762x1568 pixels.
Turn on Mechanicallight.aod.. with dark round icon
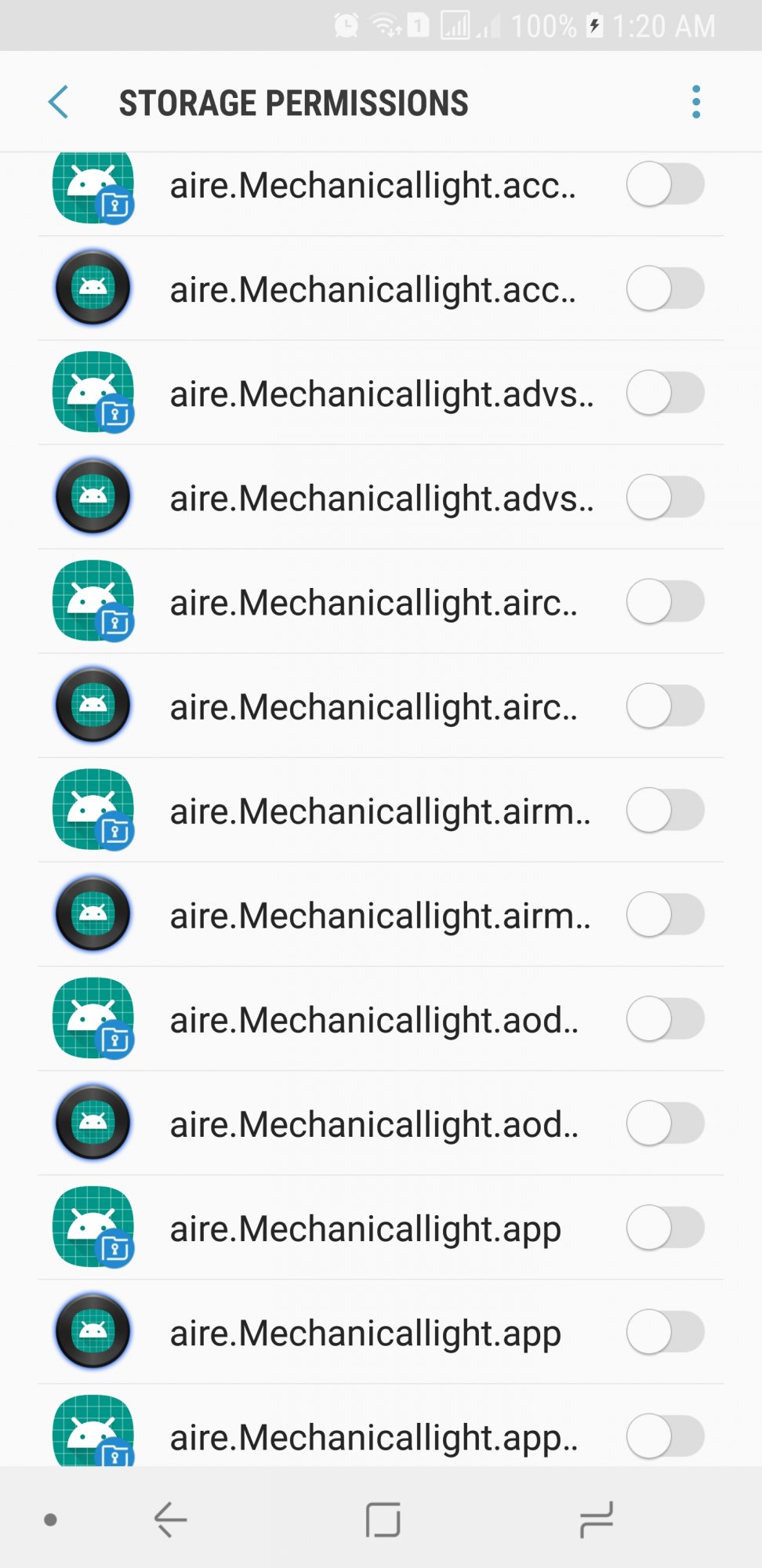[665, 1123]
